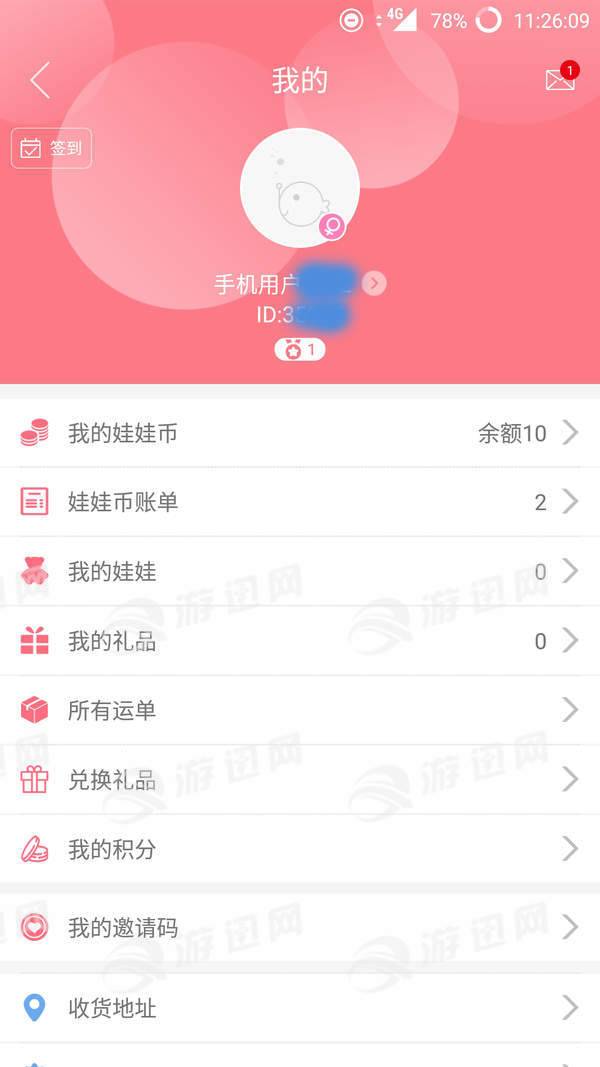Tap the 签到 check-in button
The height and width of the screenshot is (1067, 600).
click(x=52, y=149)
